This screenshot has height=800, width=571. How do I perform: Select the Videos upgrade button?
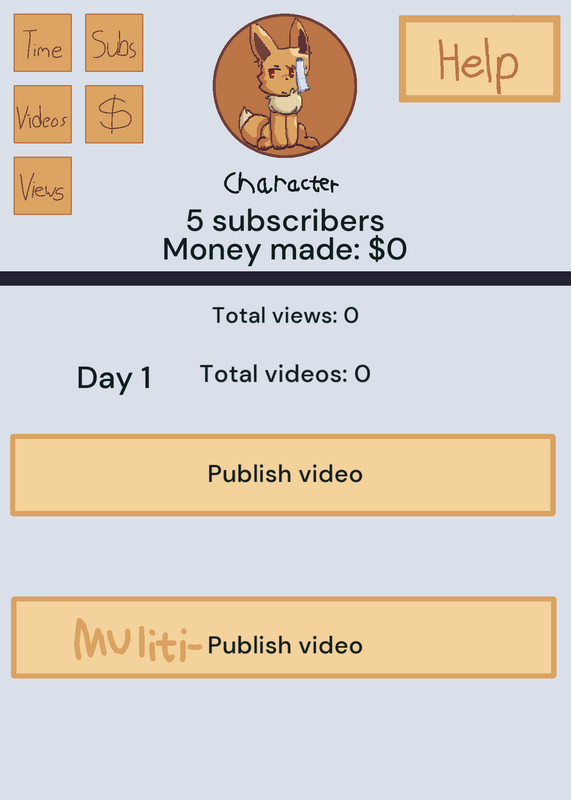point(42,114)
